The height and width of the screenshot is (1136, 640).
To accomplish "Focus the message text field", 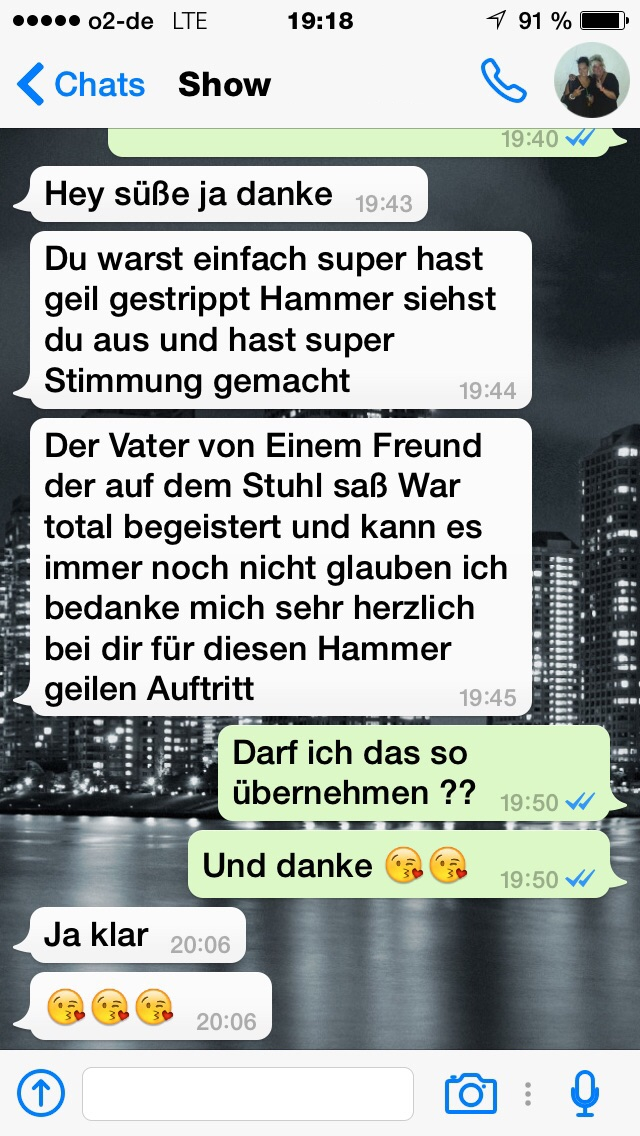I will pyautogui.click(x=248, y=1093).
